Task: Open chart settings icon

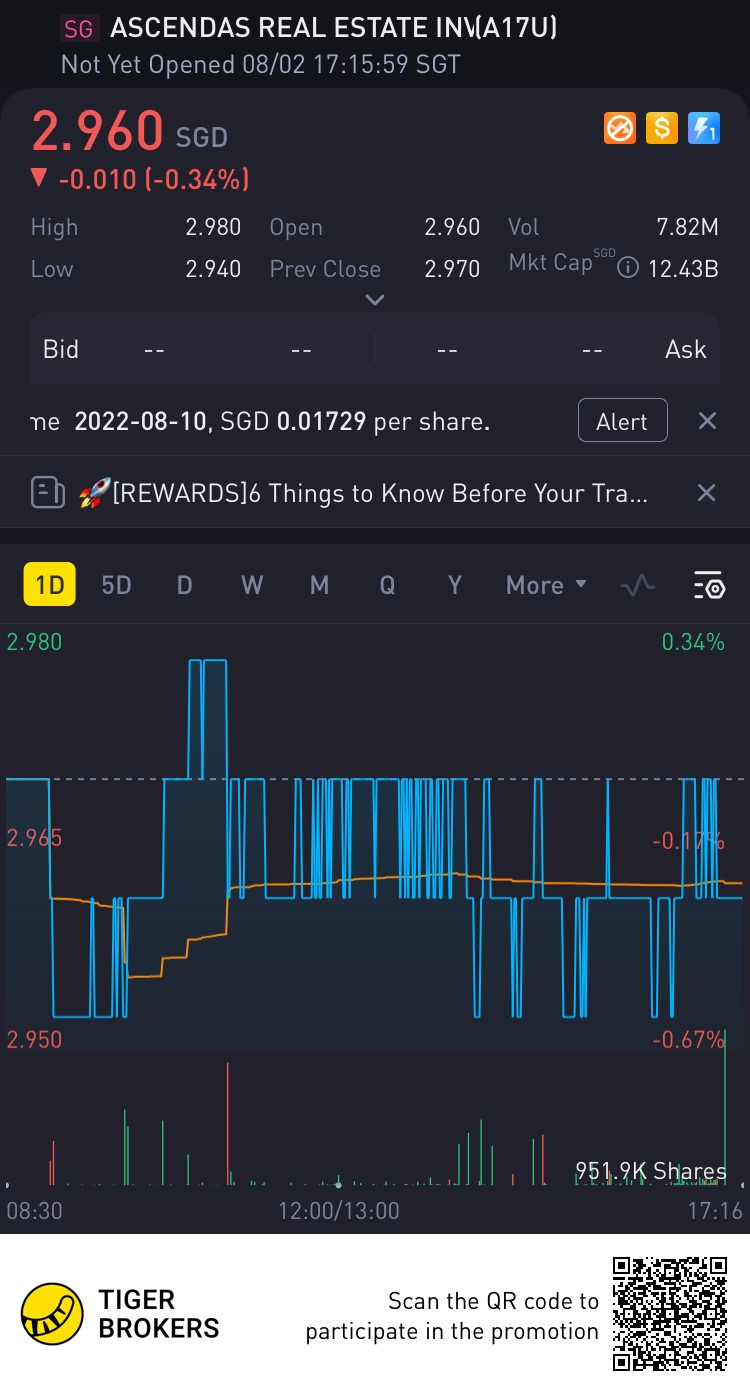Action: 708,585
